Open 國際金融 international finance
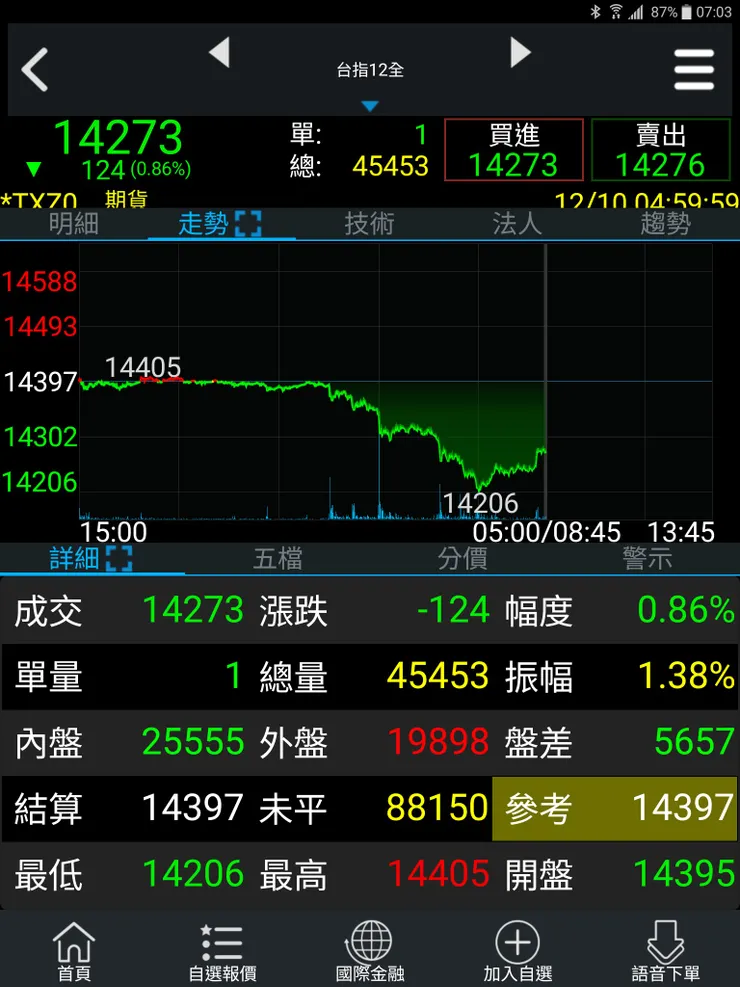 (370, 950)
